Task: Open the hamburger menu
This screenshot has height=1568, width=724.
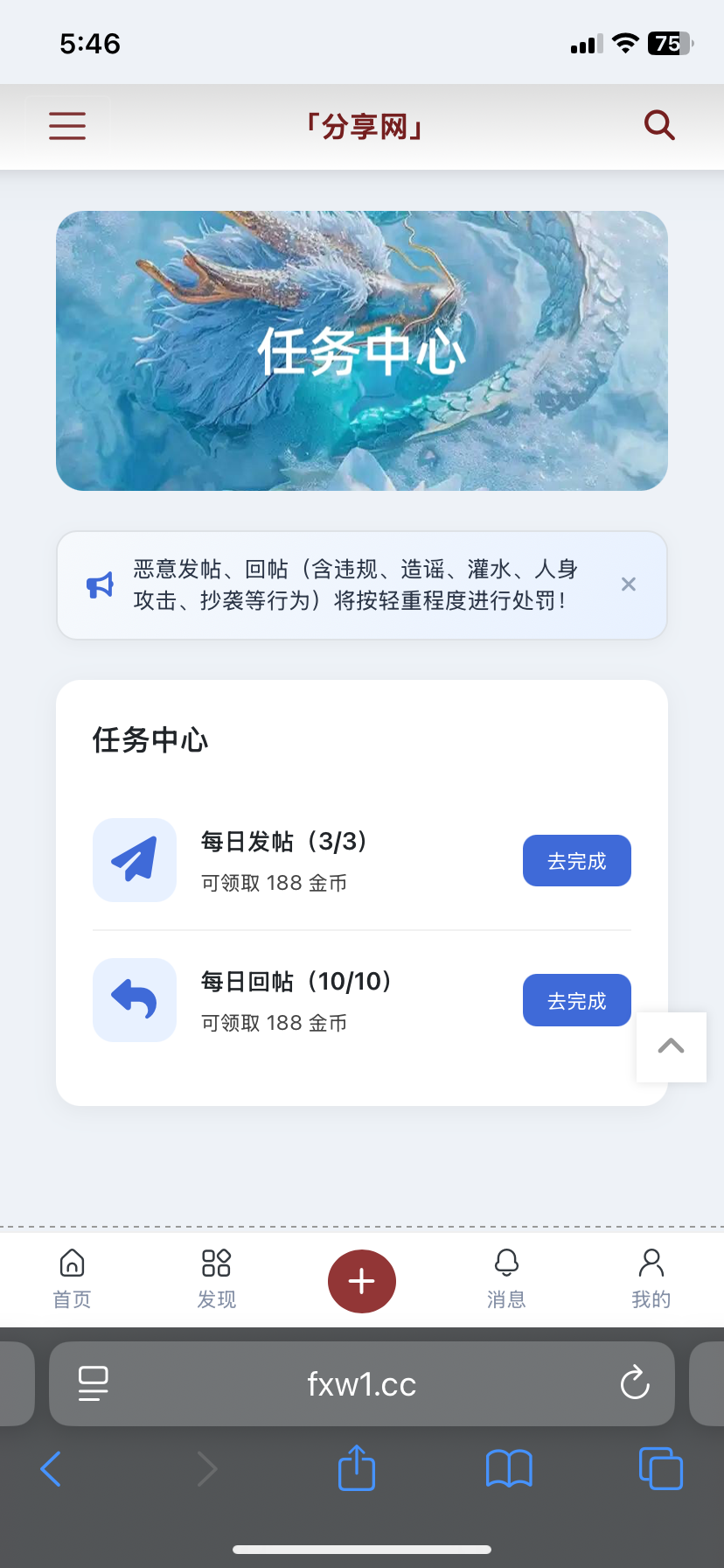Action: [x=67, y=126]
